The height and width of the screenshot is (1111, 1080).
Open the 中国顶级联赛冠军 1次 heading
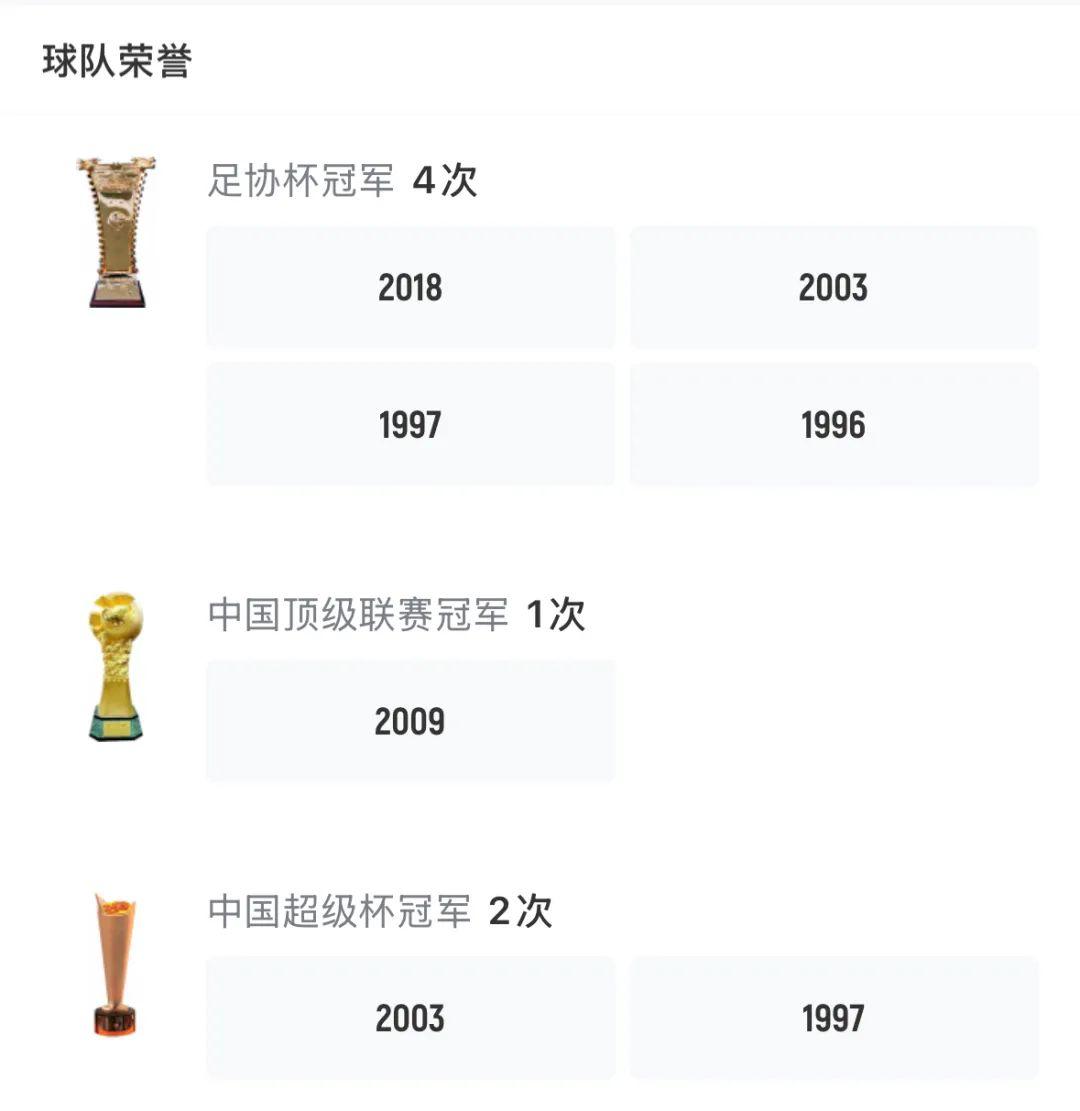[x=360, y=618]
